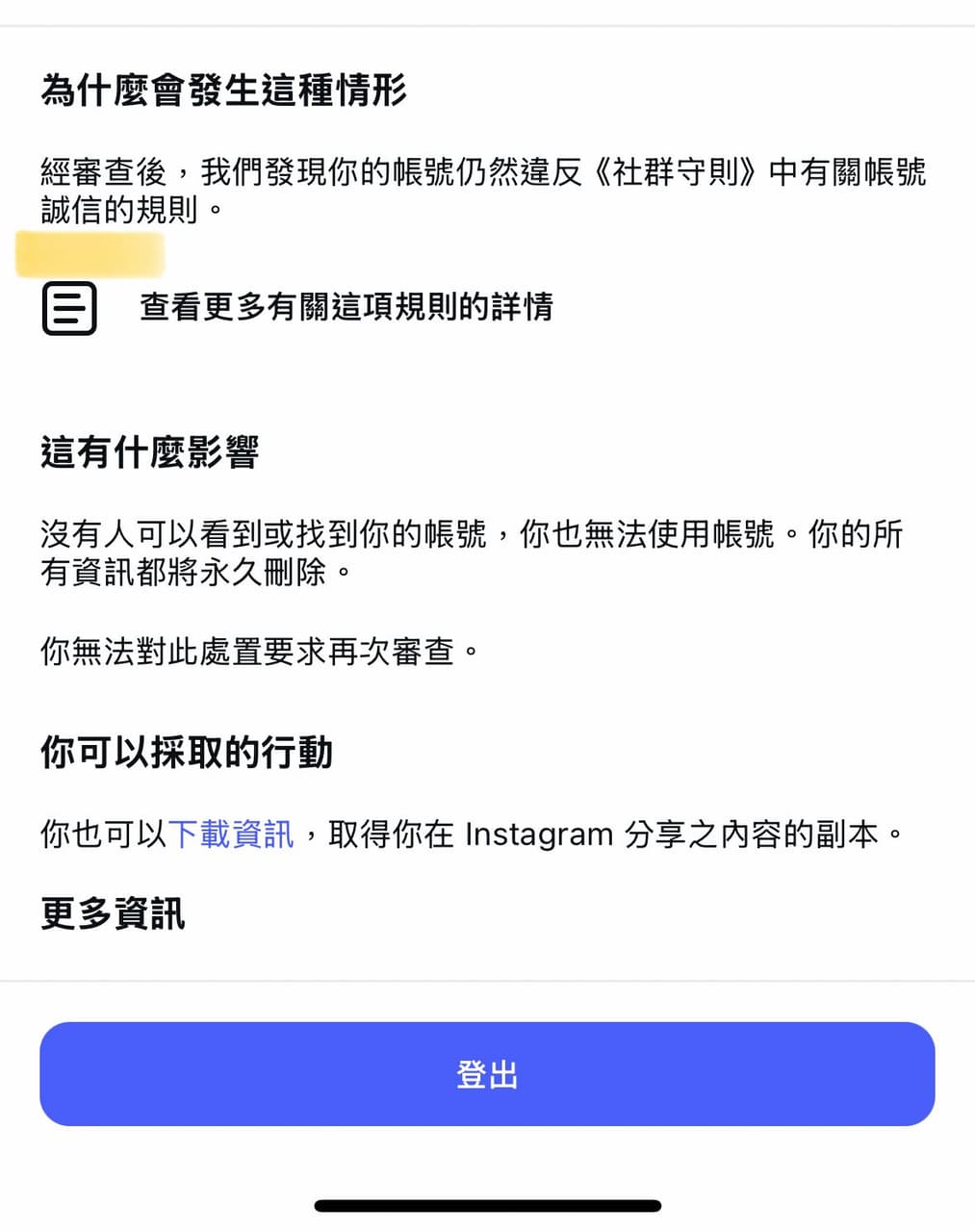
Task: Open the 下載資訊 download link
Action: 232,835
